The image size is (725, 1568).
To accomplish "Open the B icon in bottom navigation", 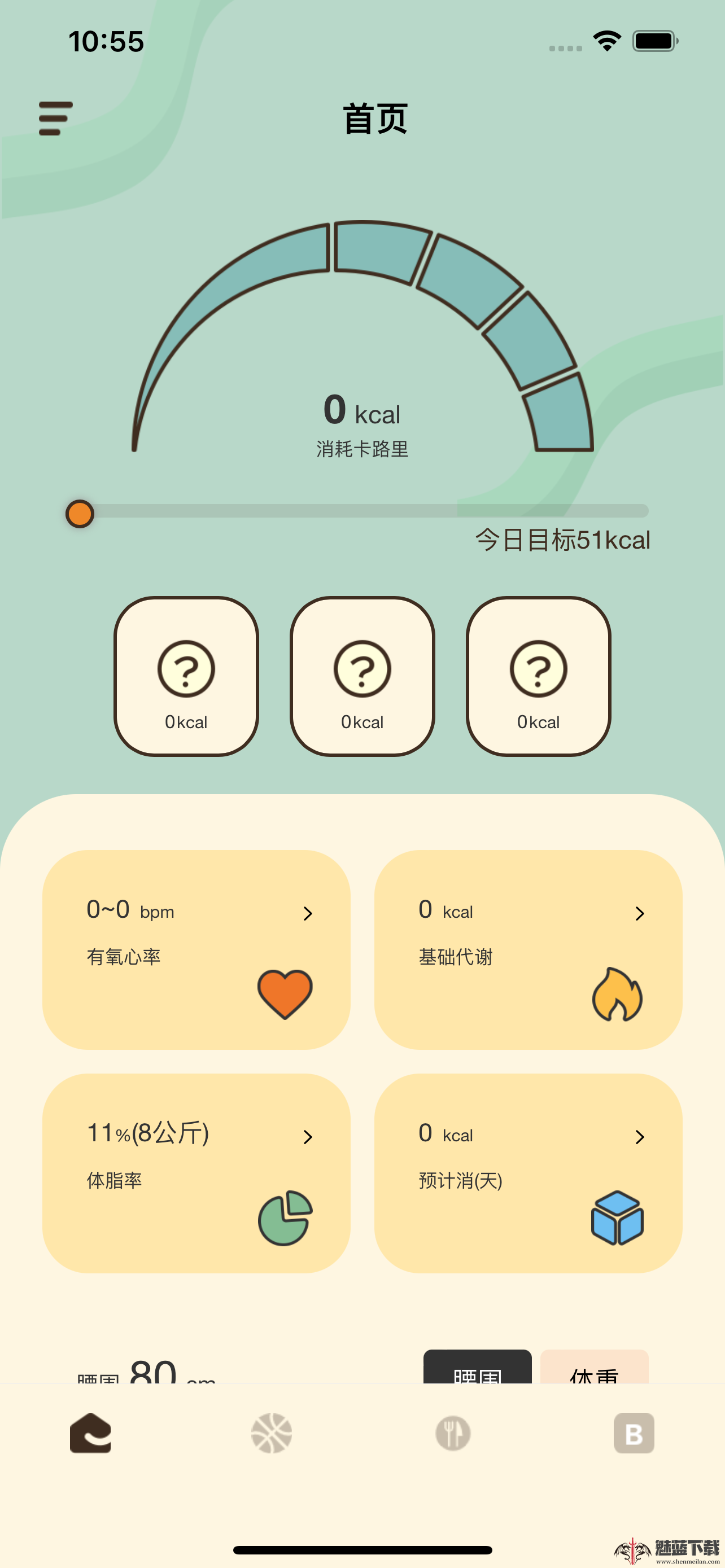I will [x=634, y=1434].
